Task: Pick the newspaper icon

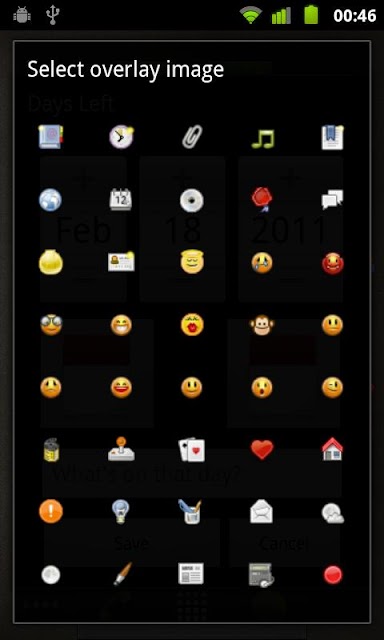Action: pyautogui.click(x=191, y=573)
